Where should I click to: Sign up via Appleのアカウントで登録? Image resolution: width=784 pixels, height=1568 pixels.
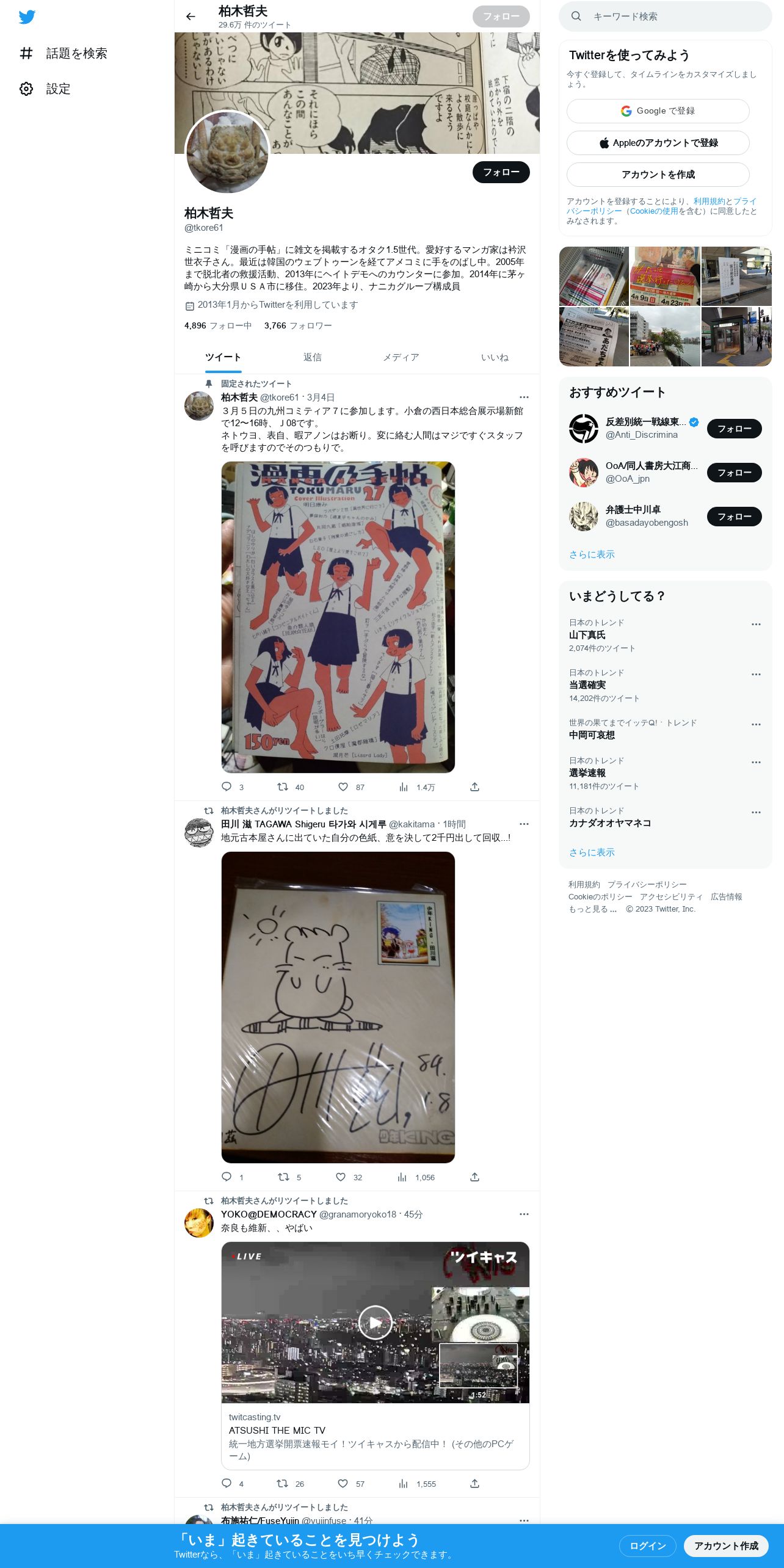click(658, 143)
